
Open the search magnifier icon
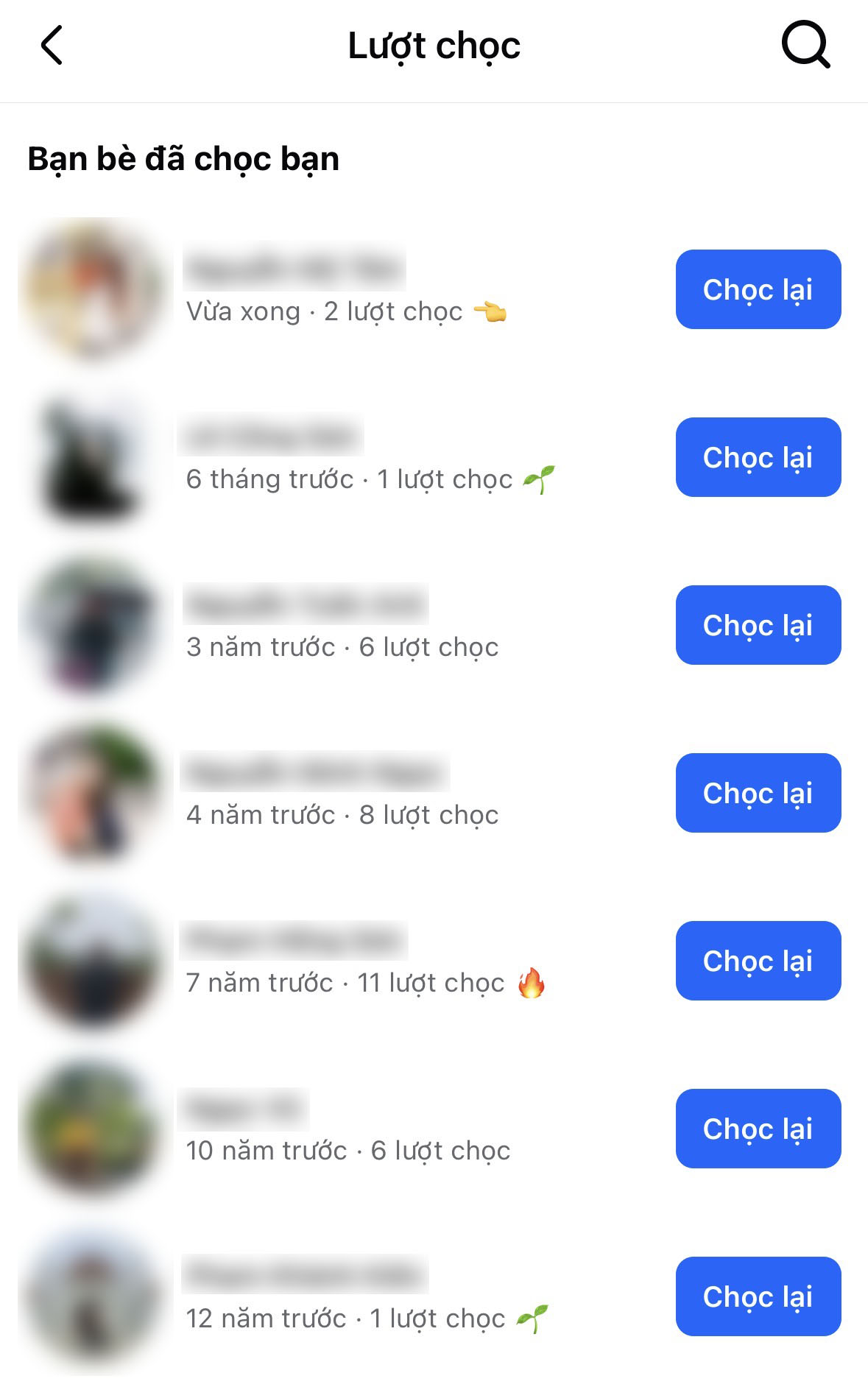[805, 46]
